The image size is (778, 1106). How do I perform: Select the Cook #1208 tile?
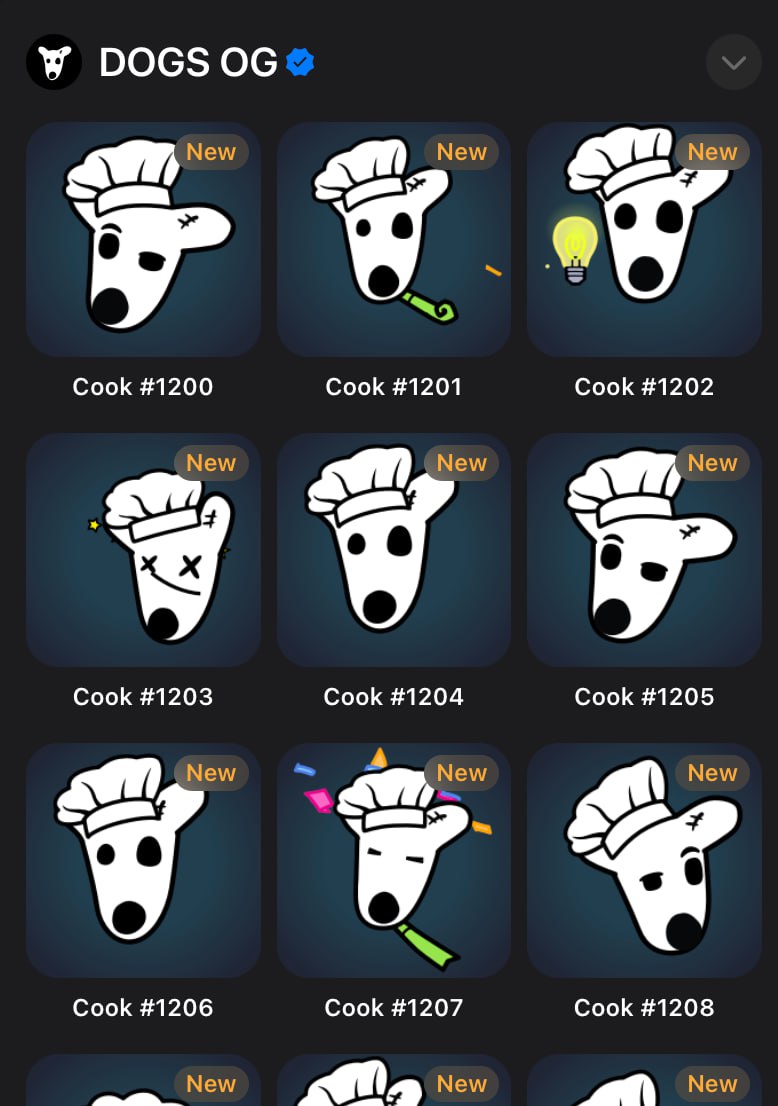click(x=644, y=860)
